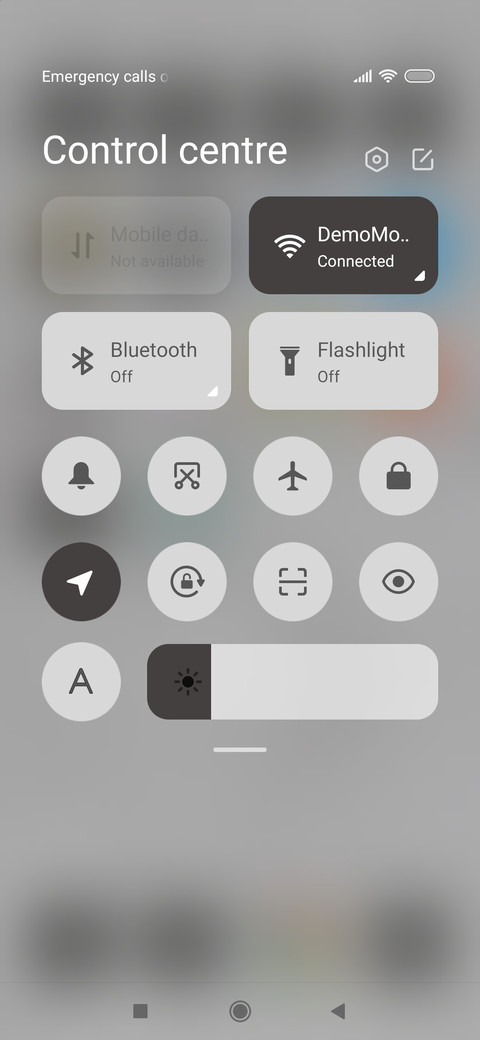The height and width of the screenshot is (1040, 480).
Task: Toggle the rotation lock
Action: [187, 582]
